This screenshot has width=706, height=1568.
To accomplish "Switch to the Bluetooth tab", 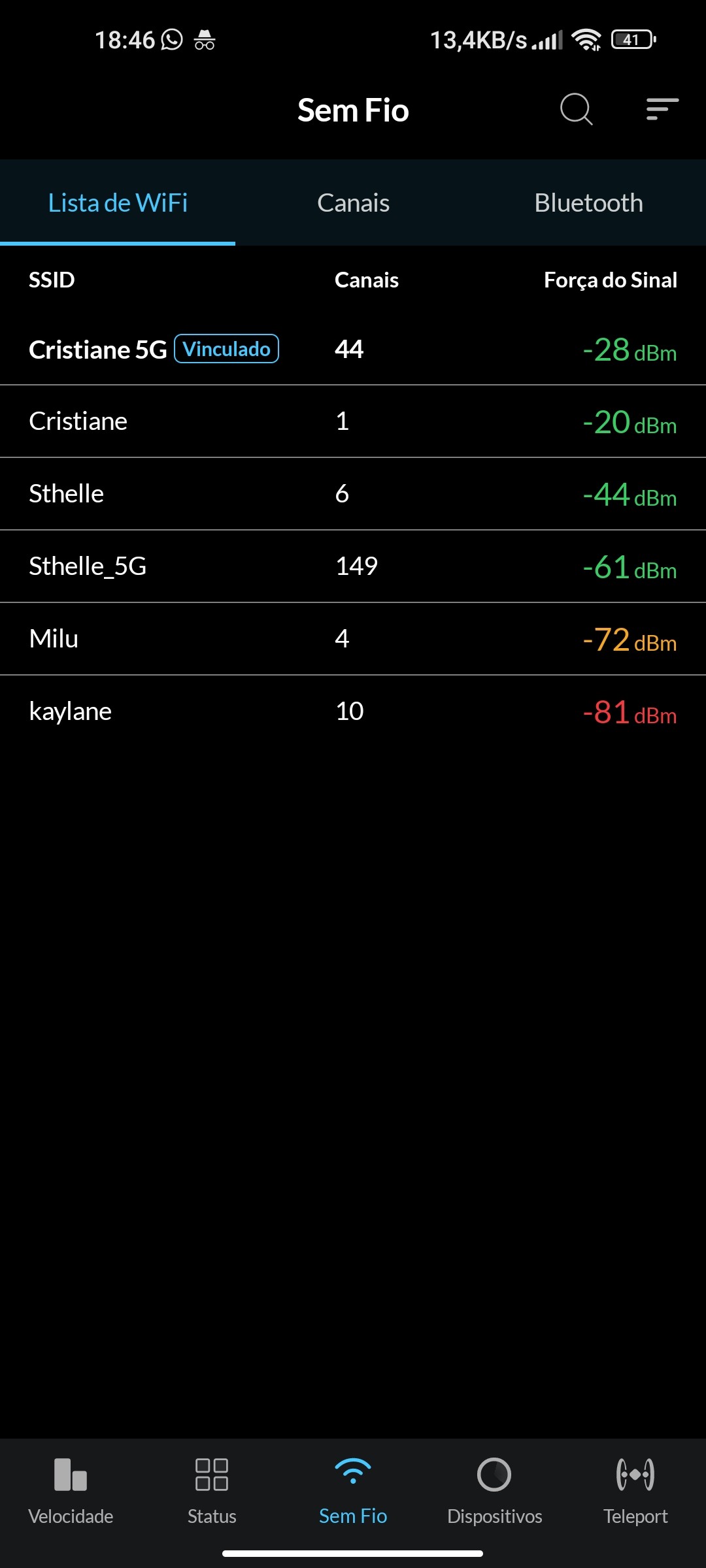I will click(x=588, y=203).
